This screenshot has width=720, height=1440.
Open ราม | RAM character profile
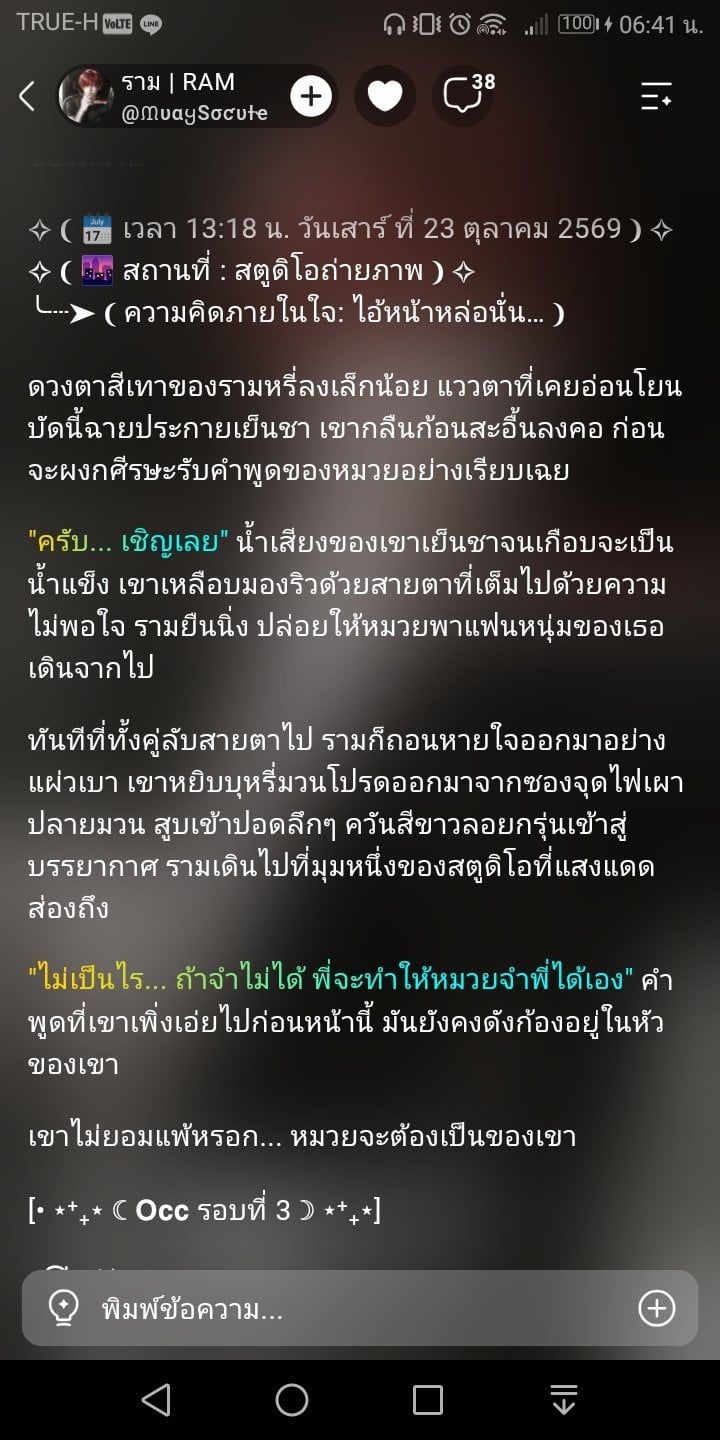[165, 96]
